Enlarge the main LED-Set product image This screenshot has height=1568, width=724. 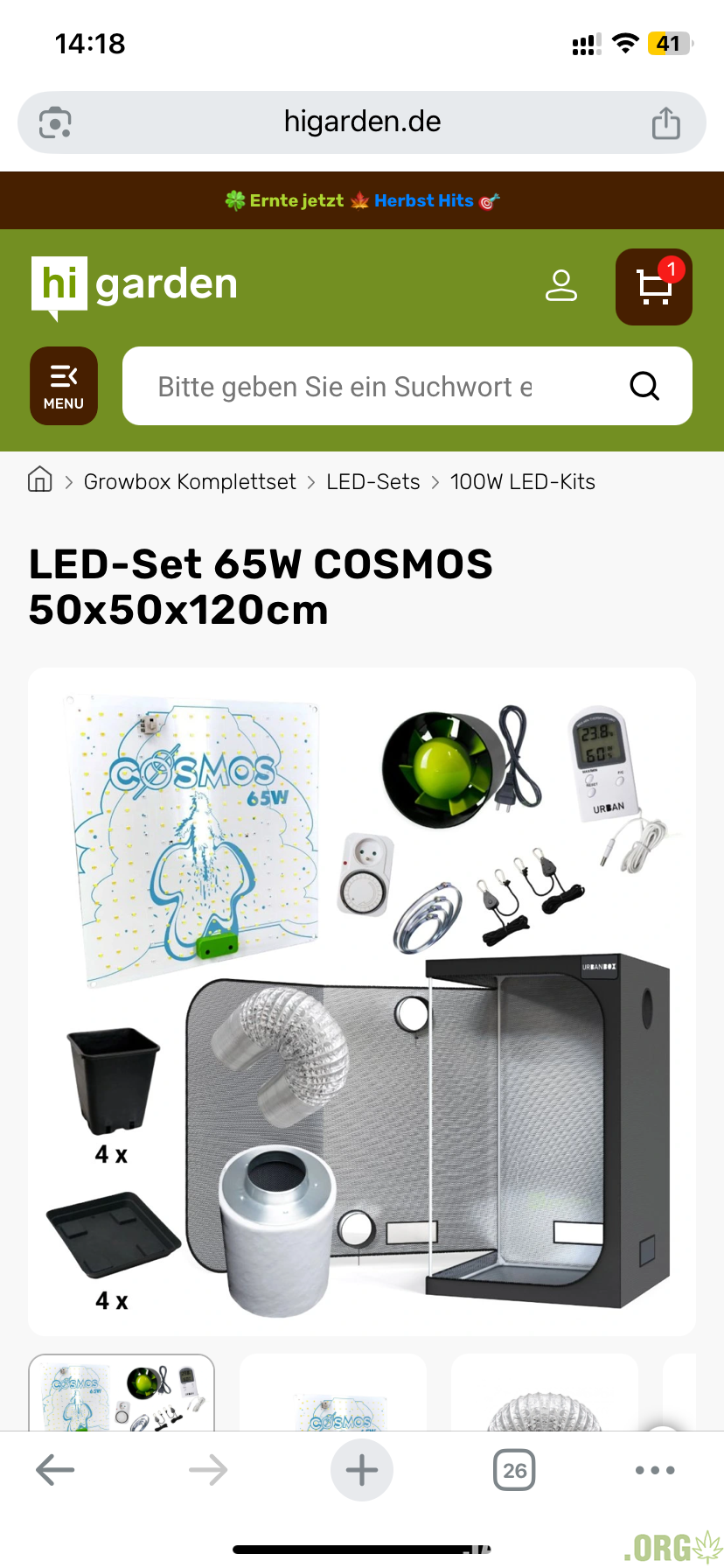pyautogui.click(x=362, y=1001)
